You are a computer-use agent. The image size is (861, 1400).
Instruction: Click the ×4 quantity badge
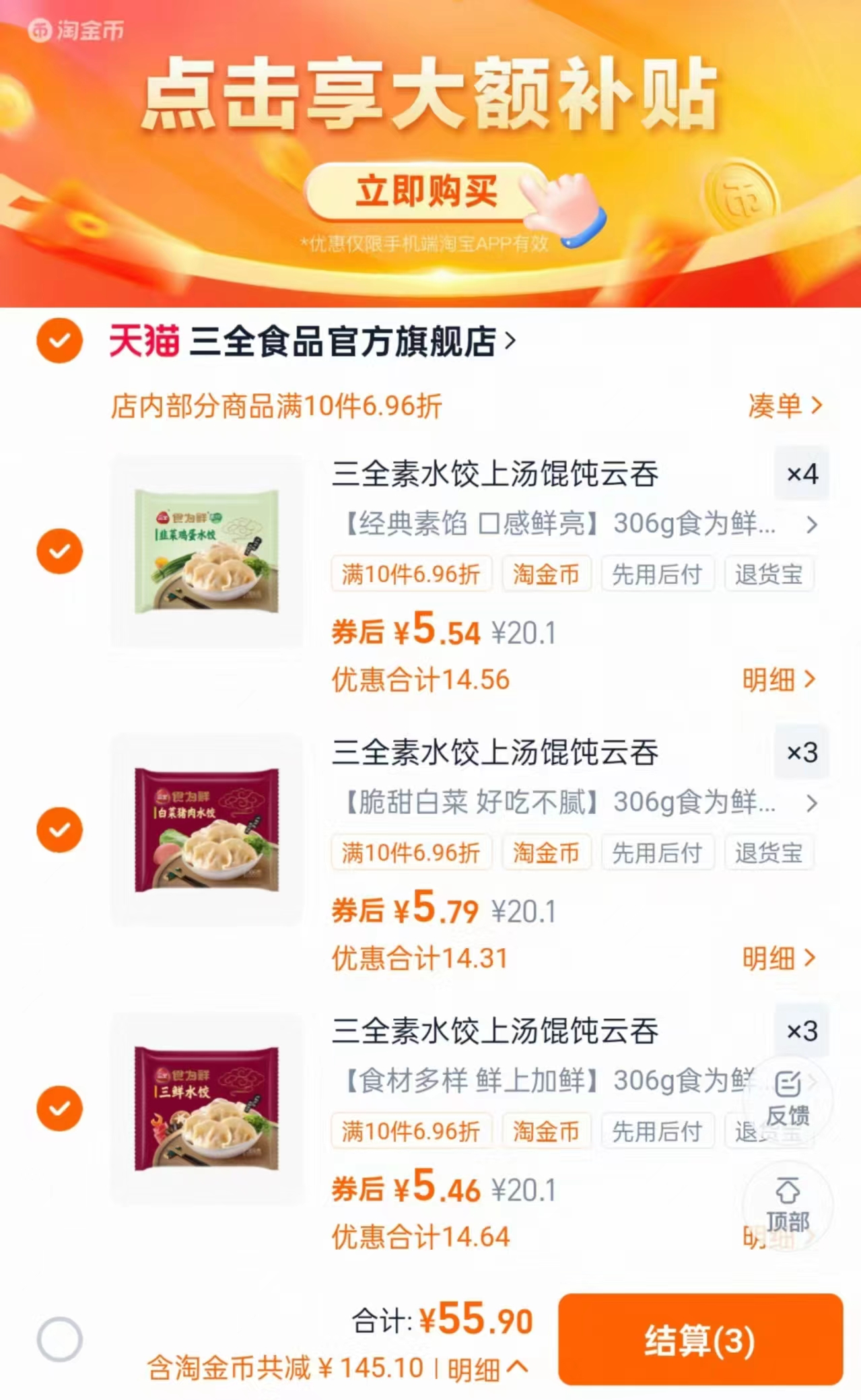pos(800,473)
